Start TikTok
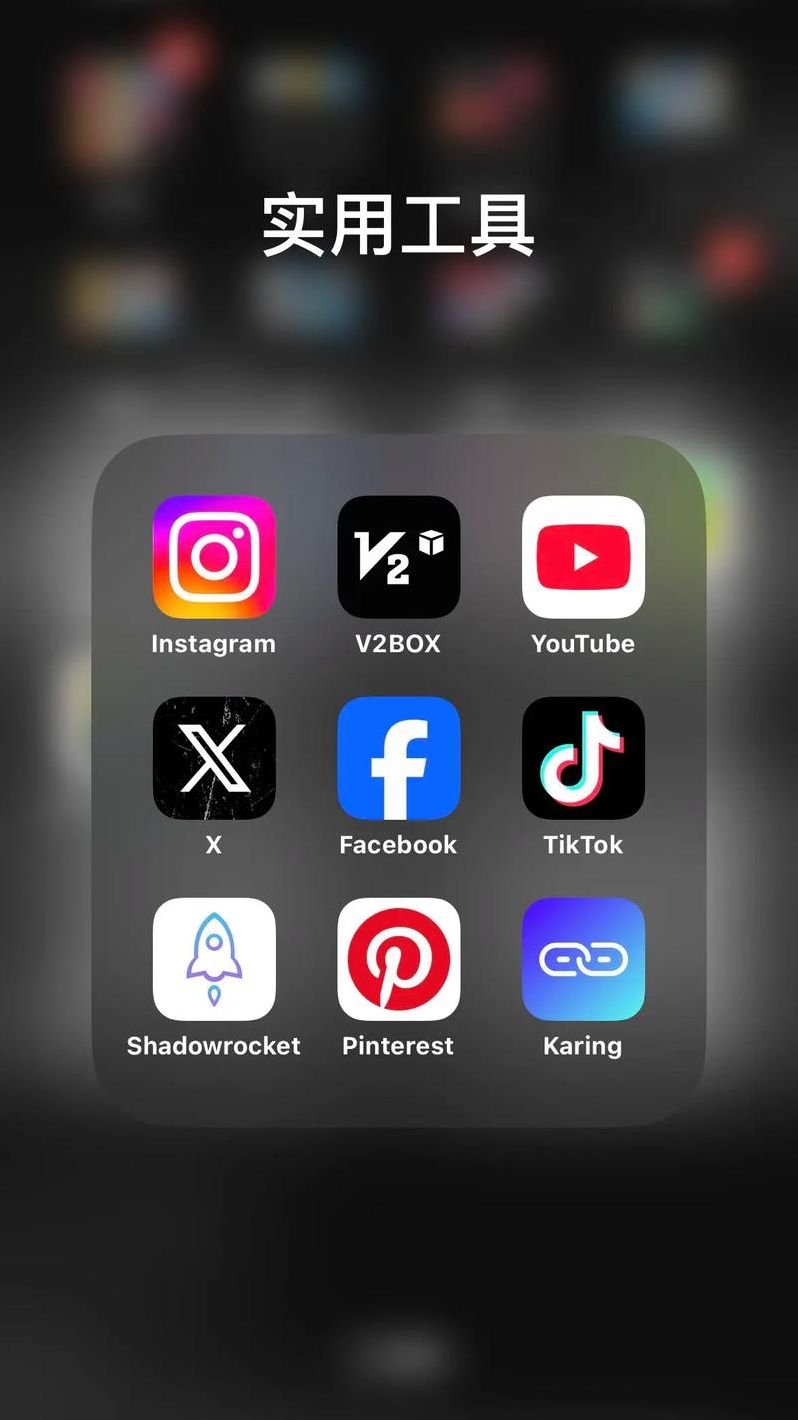The image size is (798, 1420). [x=583, y=758]
